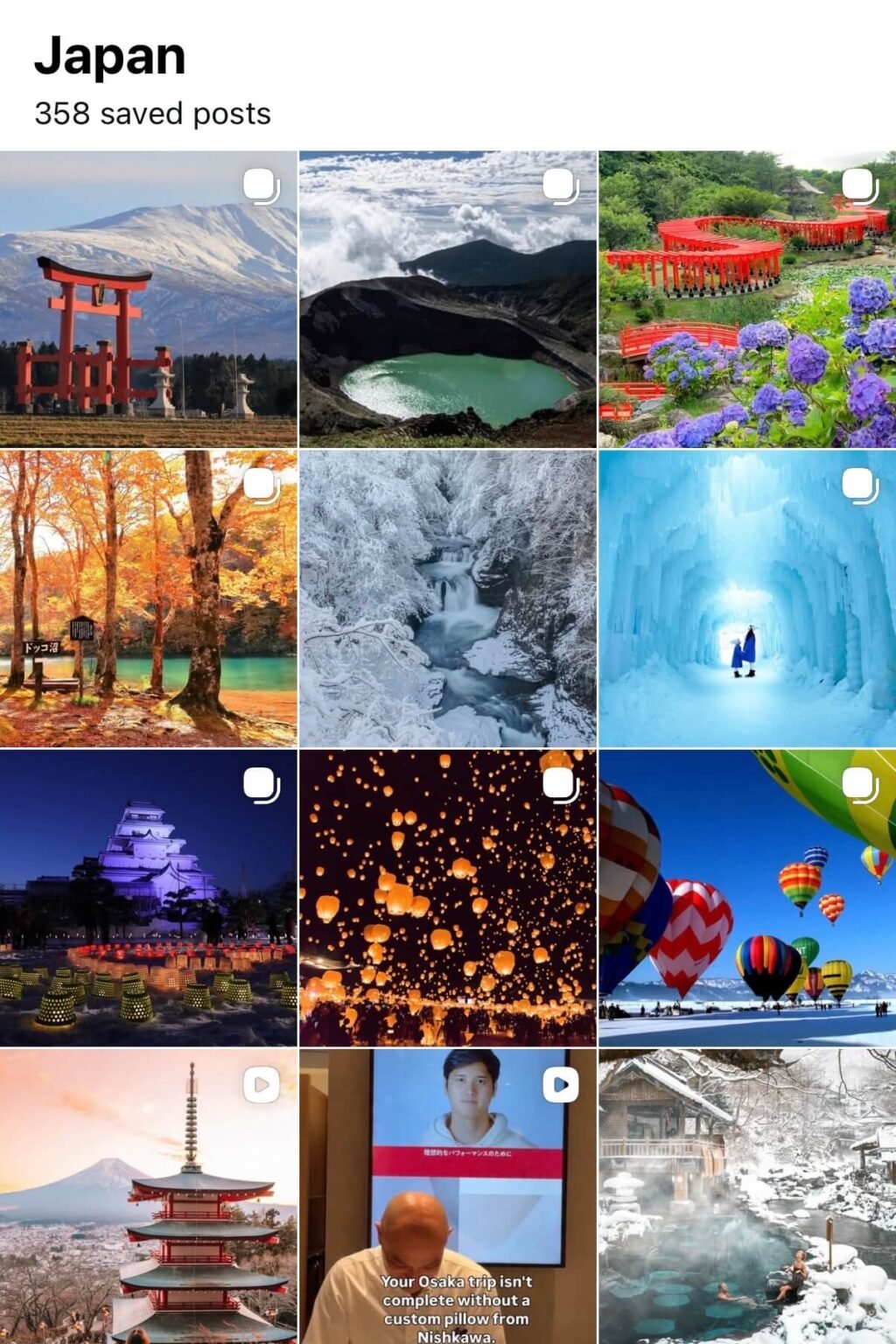Open the green crater lake post
The image size is (896, 1344).
[x=447, y=299]
